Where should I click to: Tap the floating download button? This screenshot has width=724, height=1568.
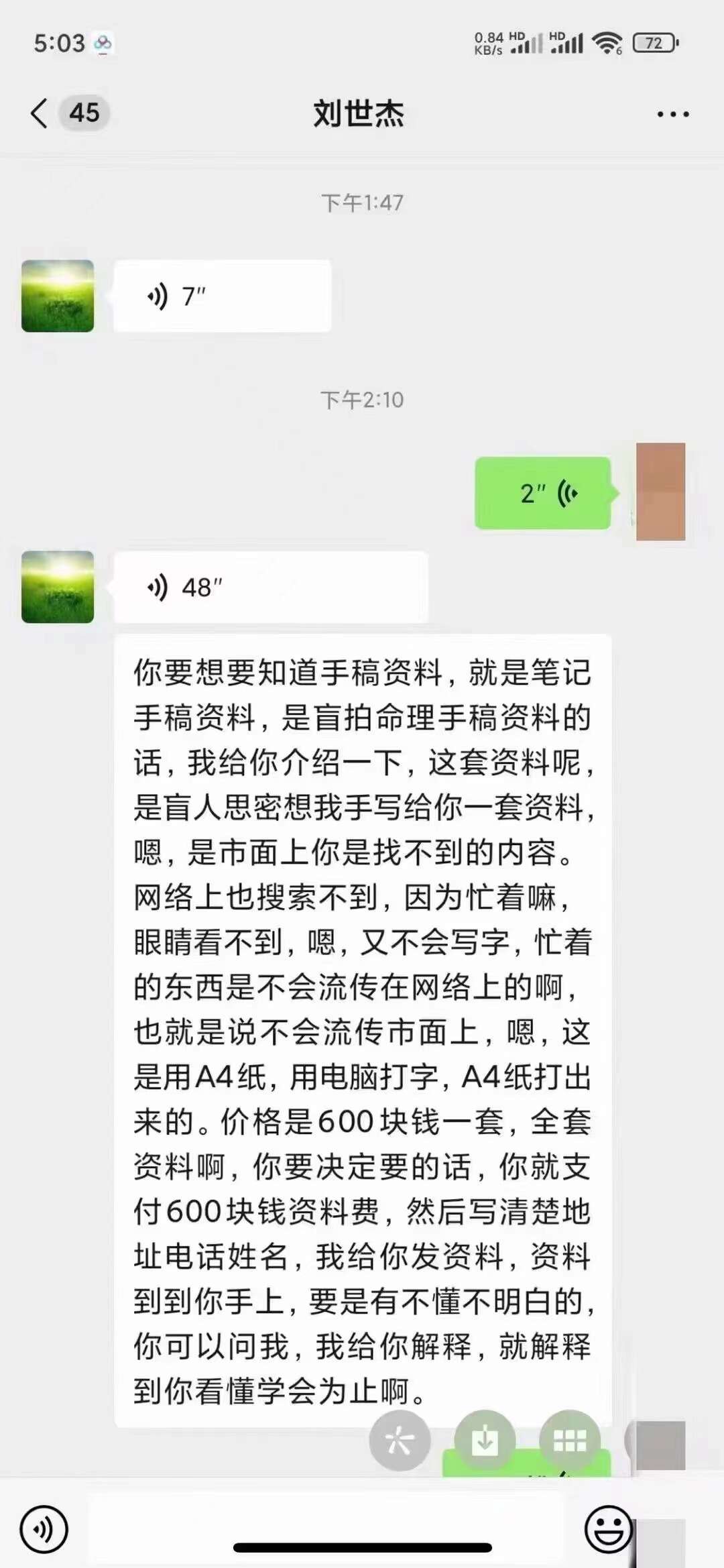[485, 1440]
